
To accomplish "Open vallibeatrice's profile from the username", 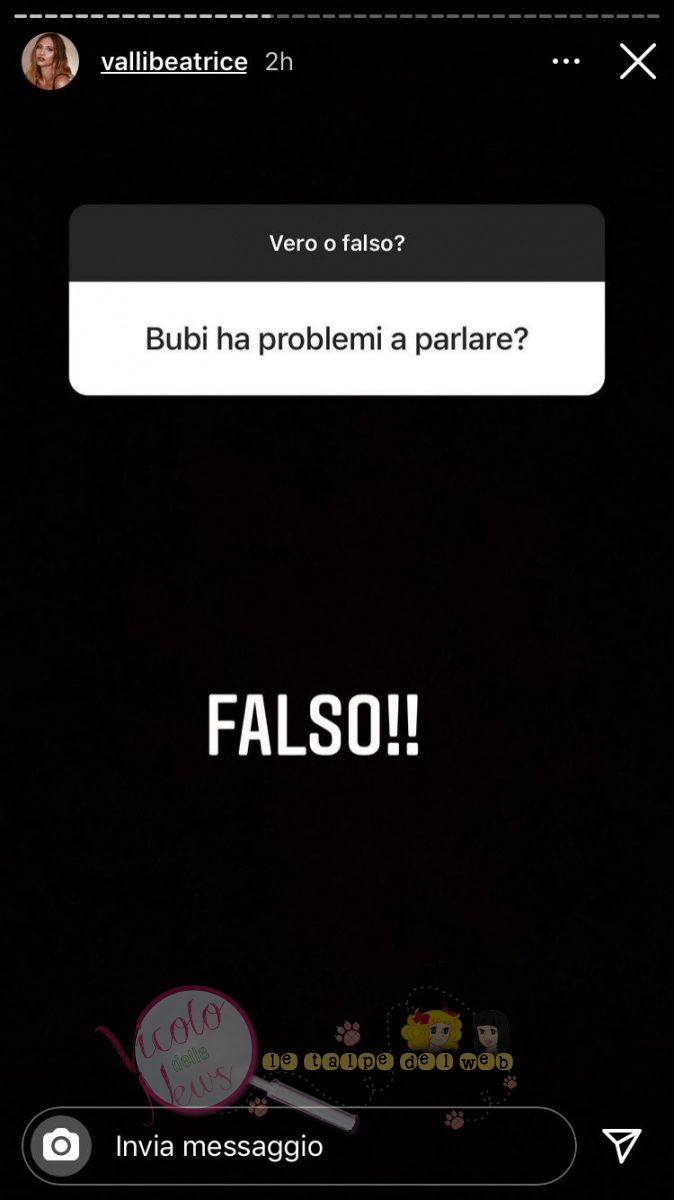I will [174, 62].
